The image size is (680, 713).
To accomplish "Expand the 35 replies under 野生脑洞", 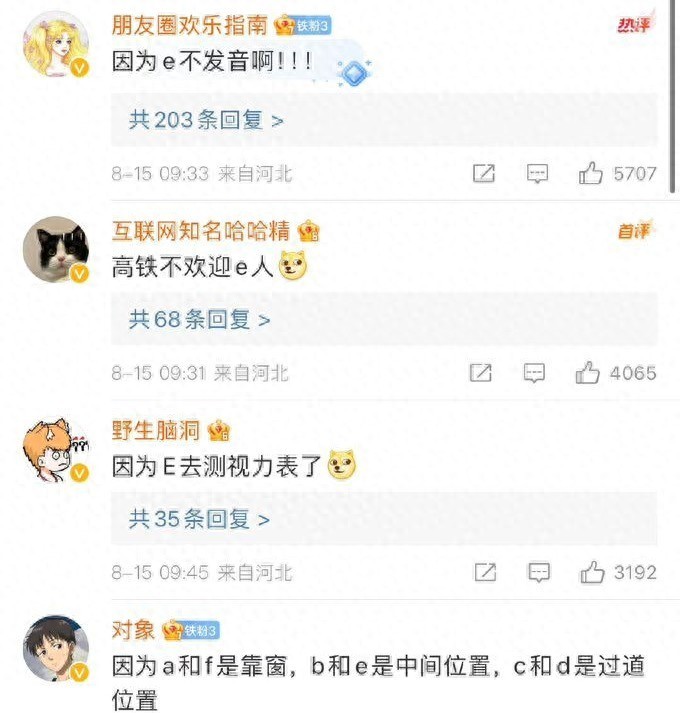I will click(x=200, y=519).
